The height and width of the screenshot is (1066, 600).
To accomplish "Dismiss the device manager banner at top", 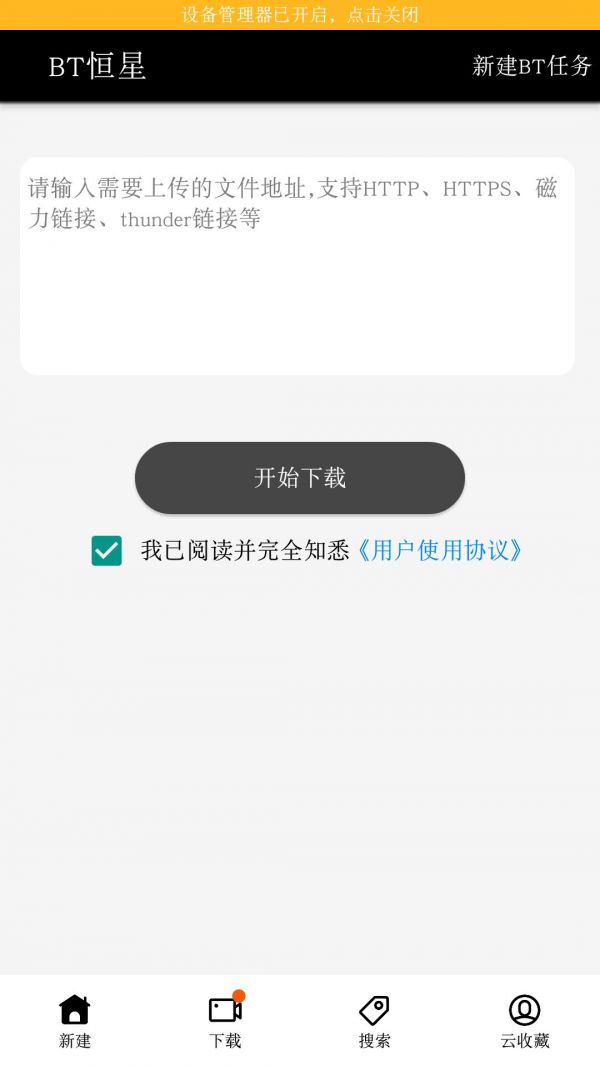I will point(300,14).
